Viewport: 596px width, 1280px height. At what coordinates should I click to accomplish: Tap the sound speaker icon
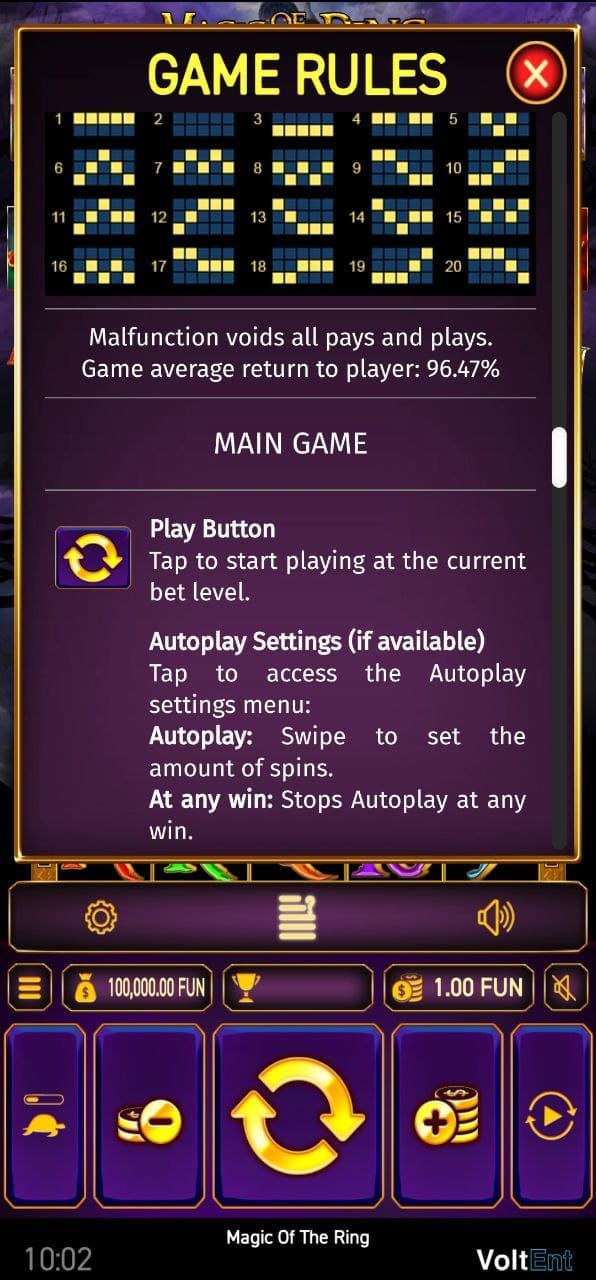(496, 917)
